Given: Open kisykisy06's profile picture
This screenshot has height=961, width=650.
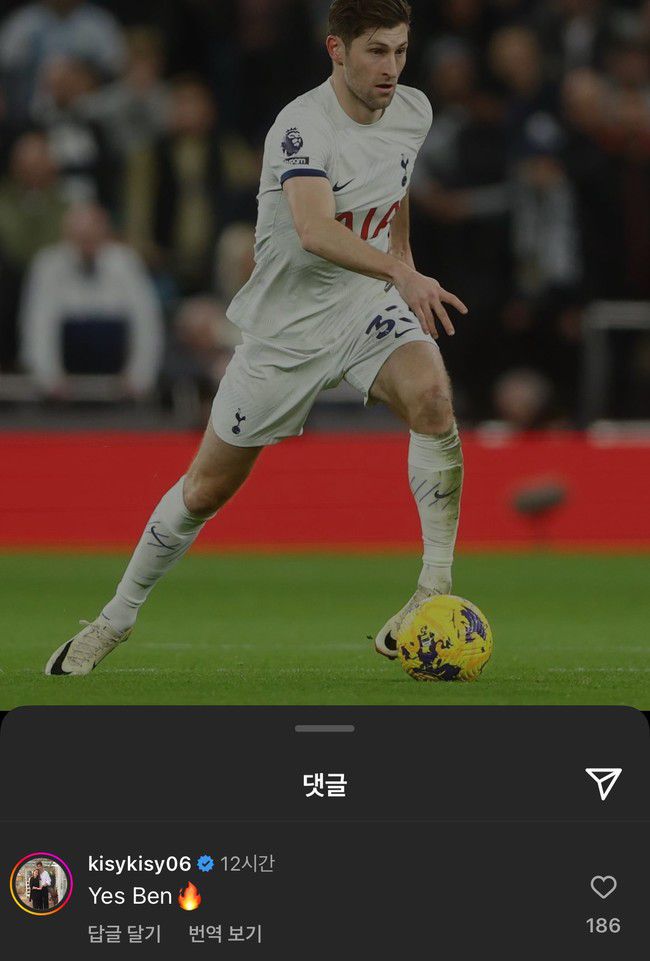Looking at the screenshot, I should pos(41,884).
